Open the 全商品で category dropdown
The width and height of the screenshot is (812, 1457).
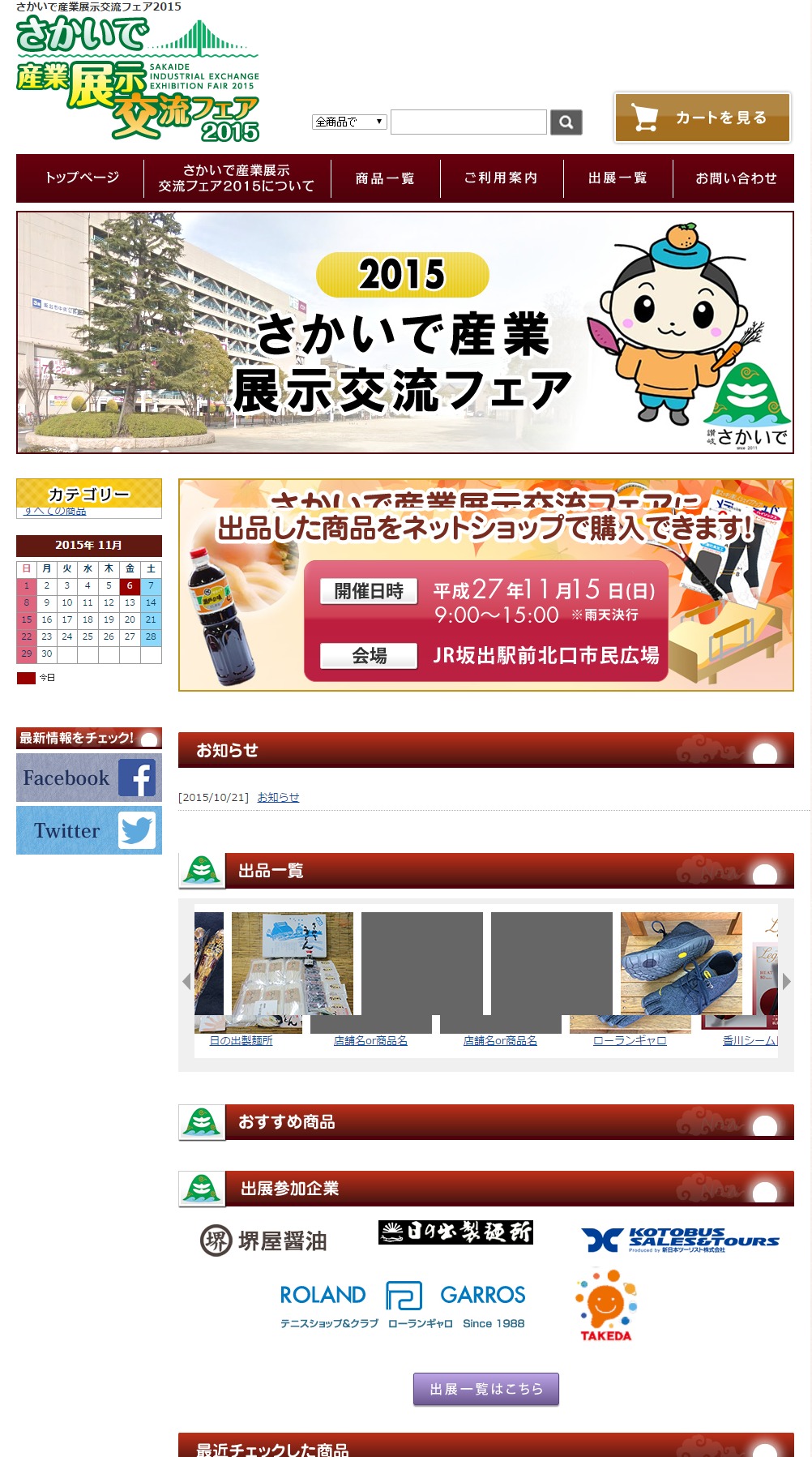point(349,122)
